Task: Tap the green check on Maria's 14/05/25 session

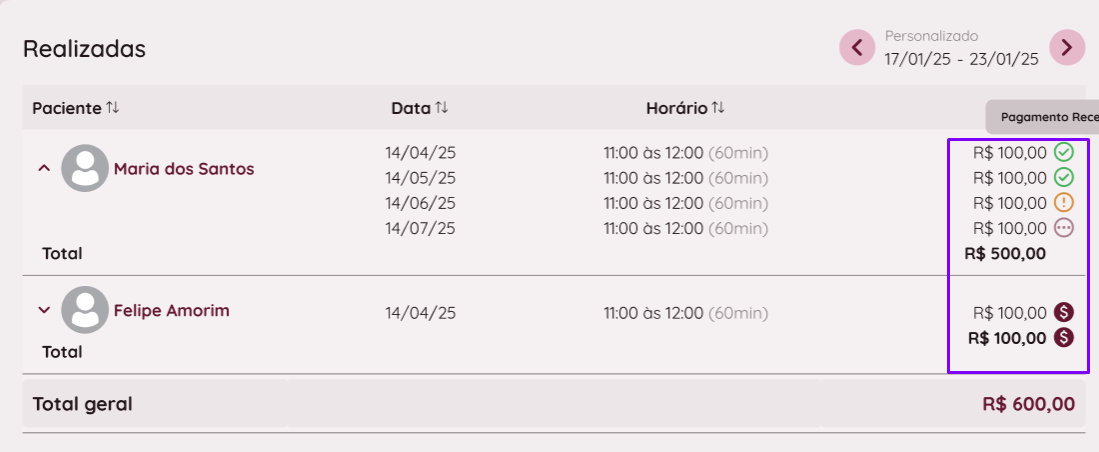Action: [x=1064, y=178]
